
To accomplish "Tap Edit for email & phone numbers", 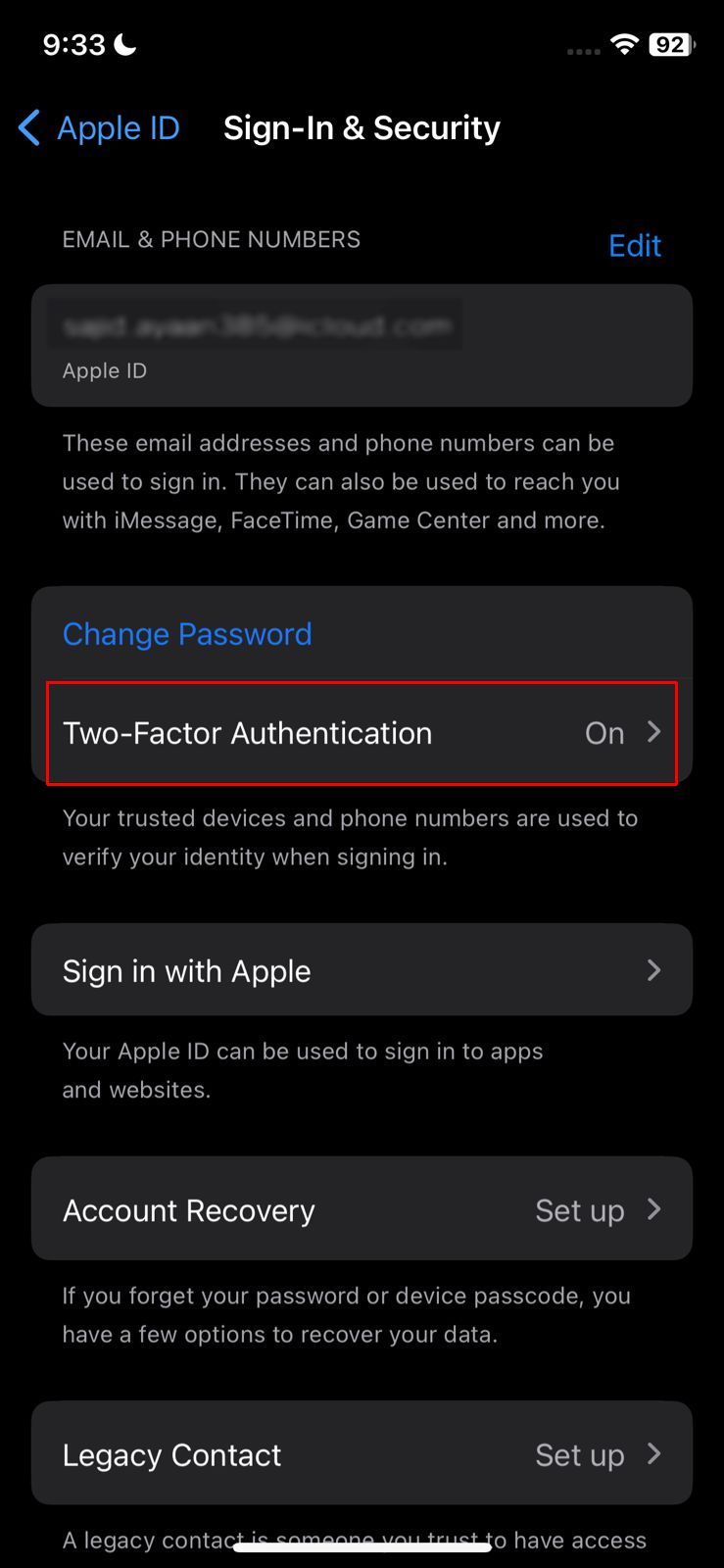I will click(634, 245).
